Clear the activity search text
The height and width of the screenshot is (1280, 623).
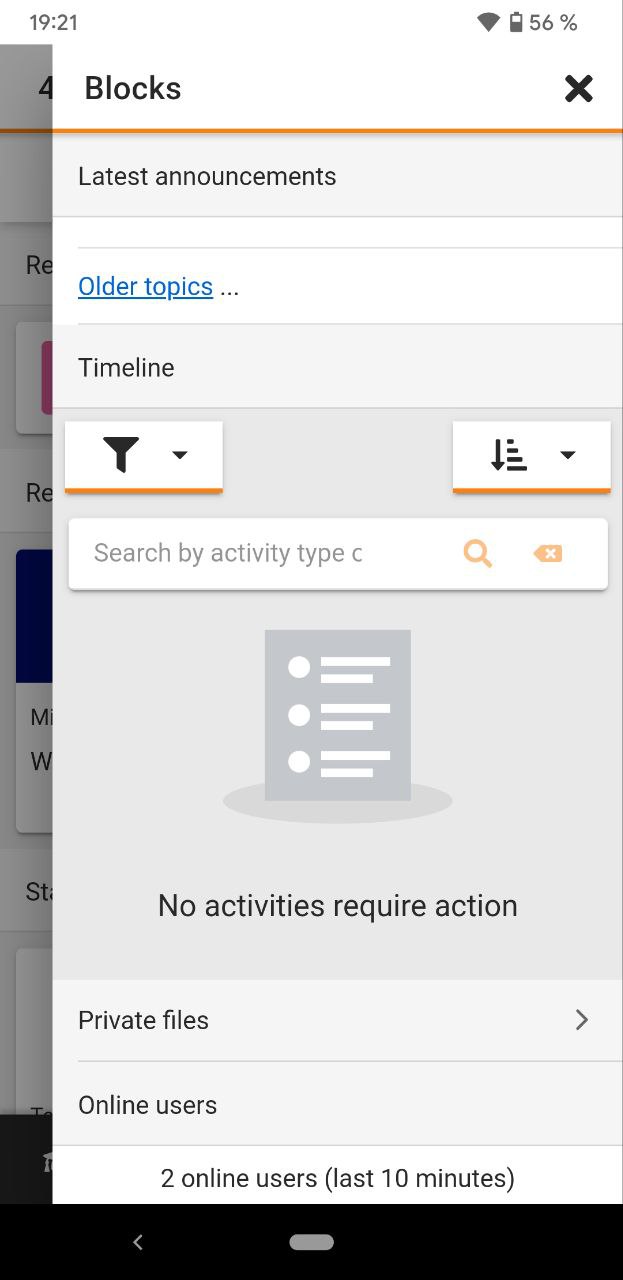(x=548, y=553)
